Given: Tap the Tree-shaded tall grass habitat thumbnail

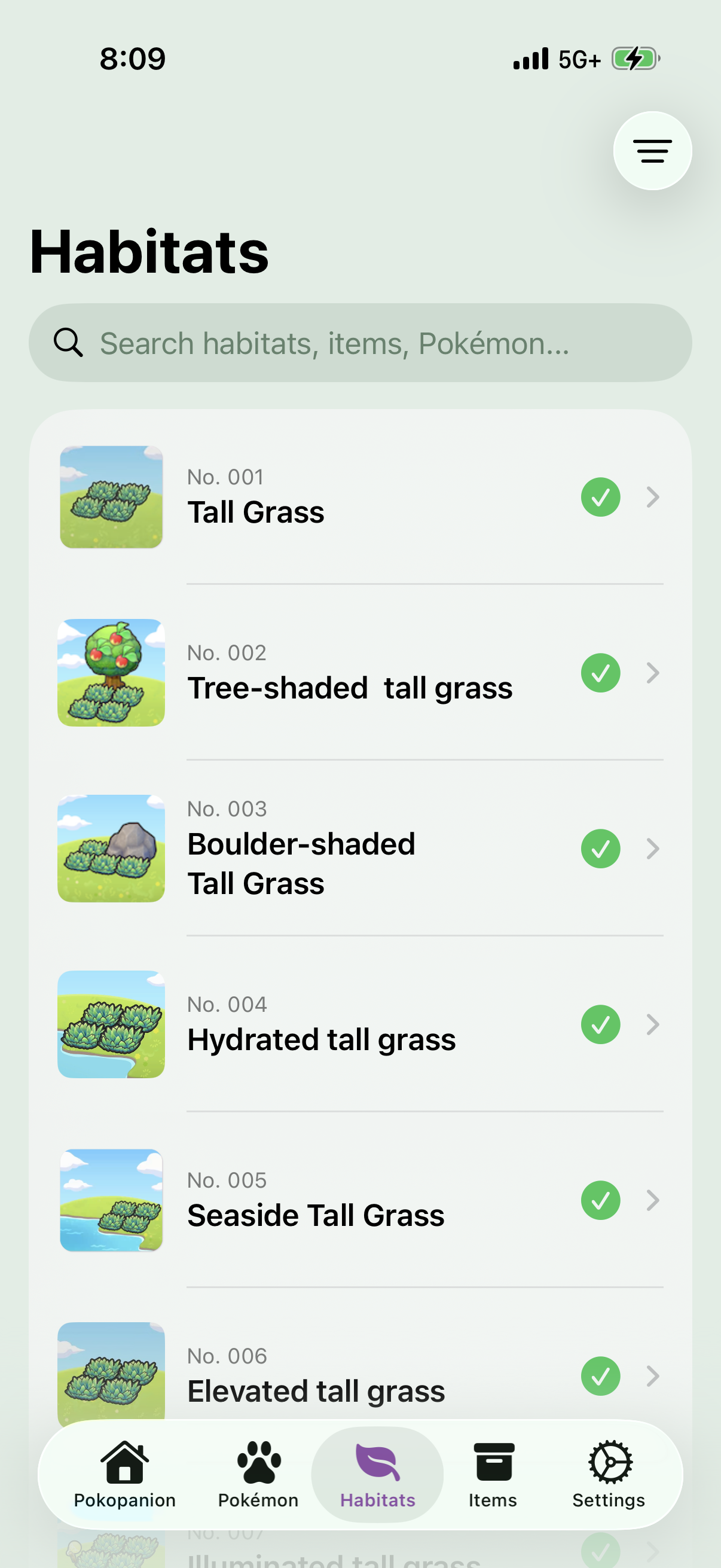Looking at the screenshot, I should click(111, 673).
